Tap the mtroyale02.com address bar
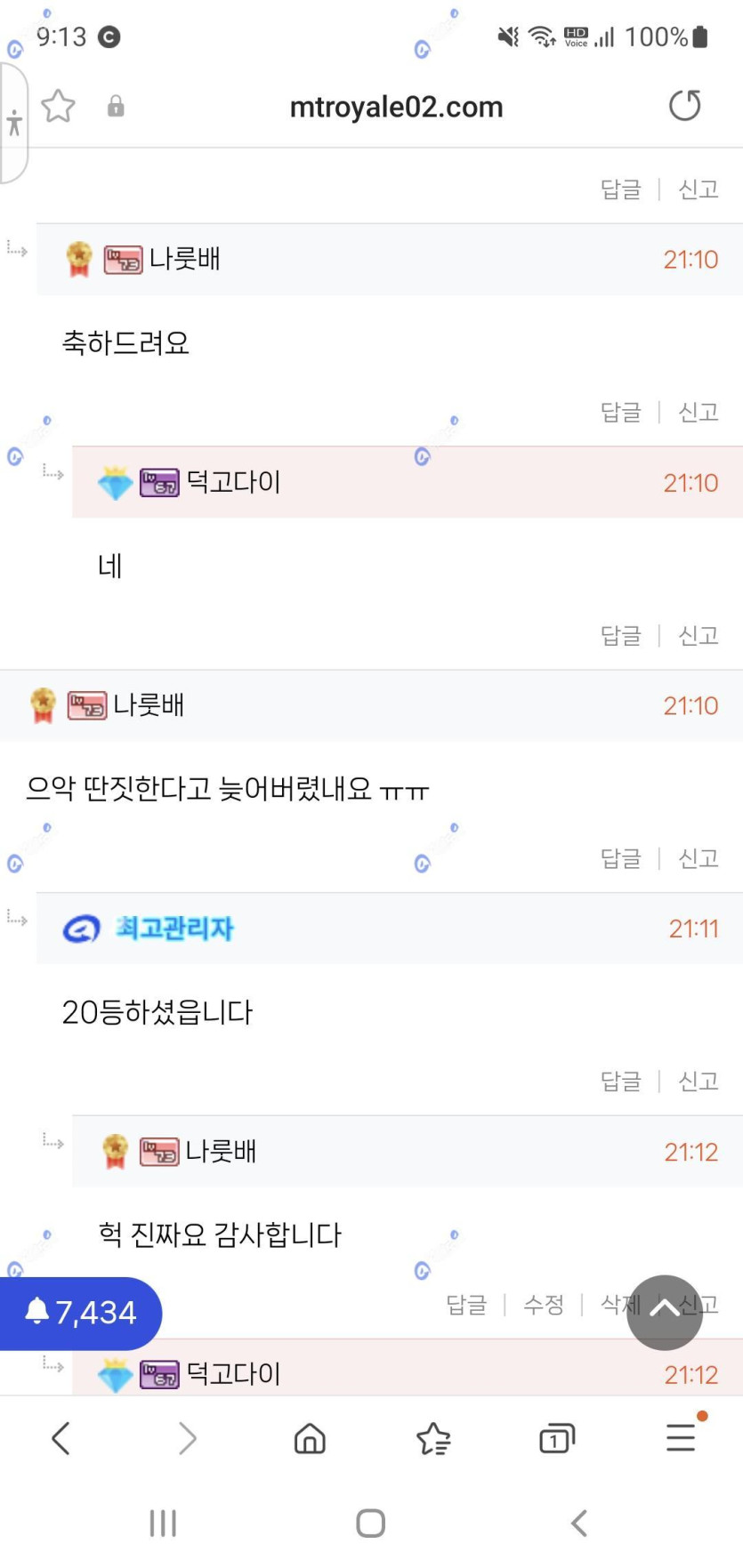The image size is (743, 1568). pyautogui.click(x=396, y=108)
